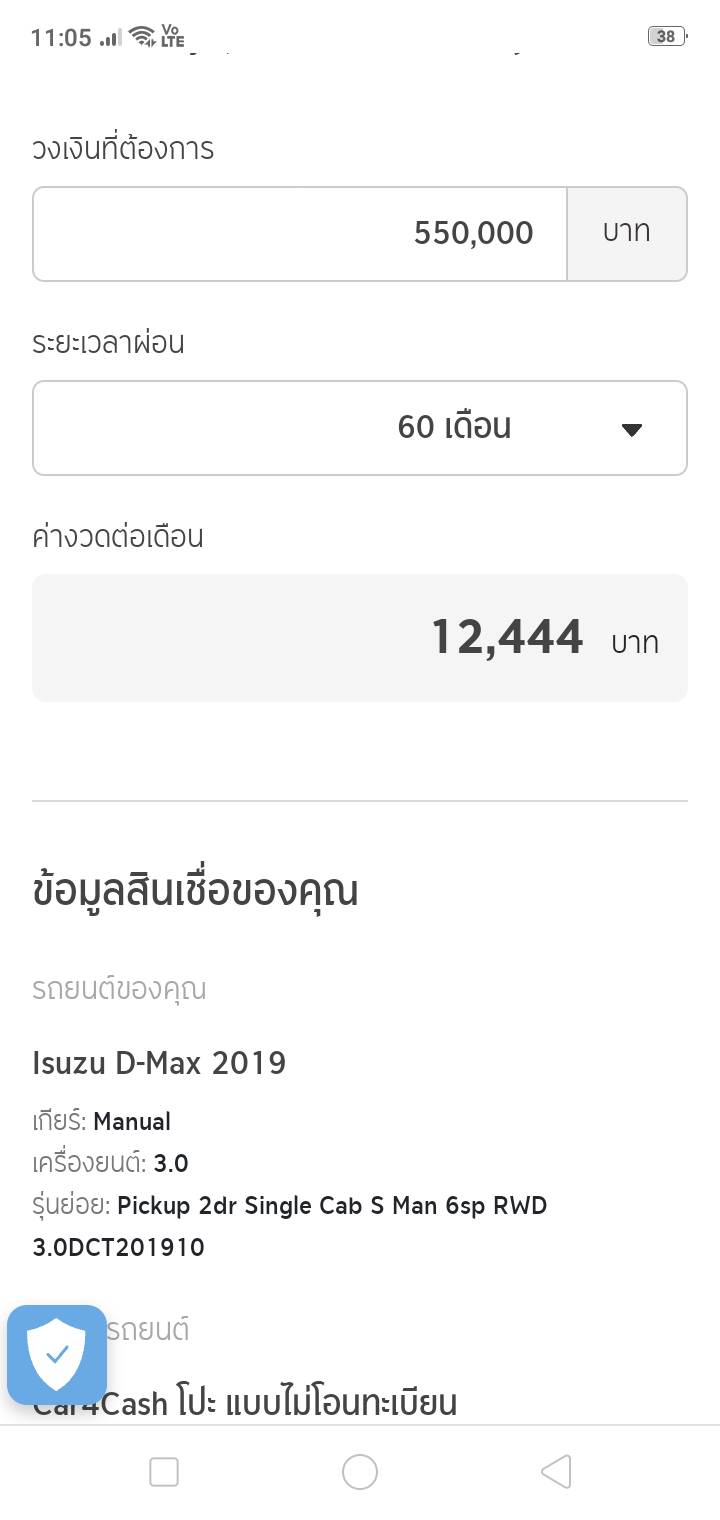
Task: Edit the 550,000 baht loan amount field
Action: [300, 234]
